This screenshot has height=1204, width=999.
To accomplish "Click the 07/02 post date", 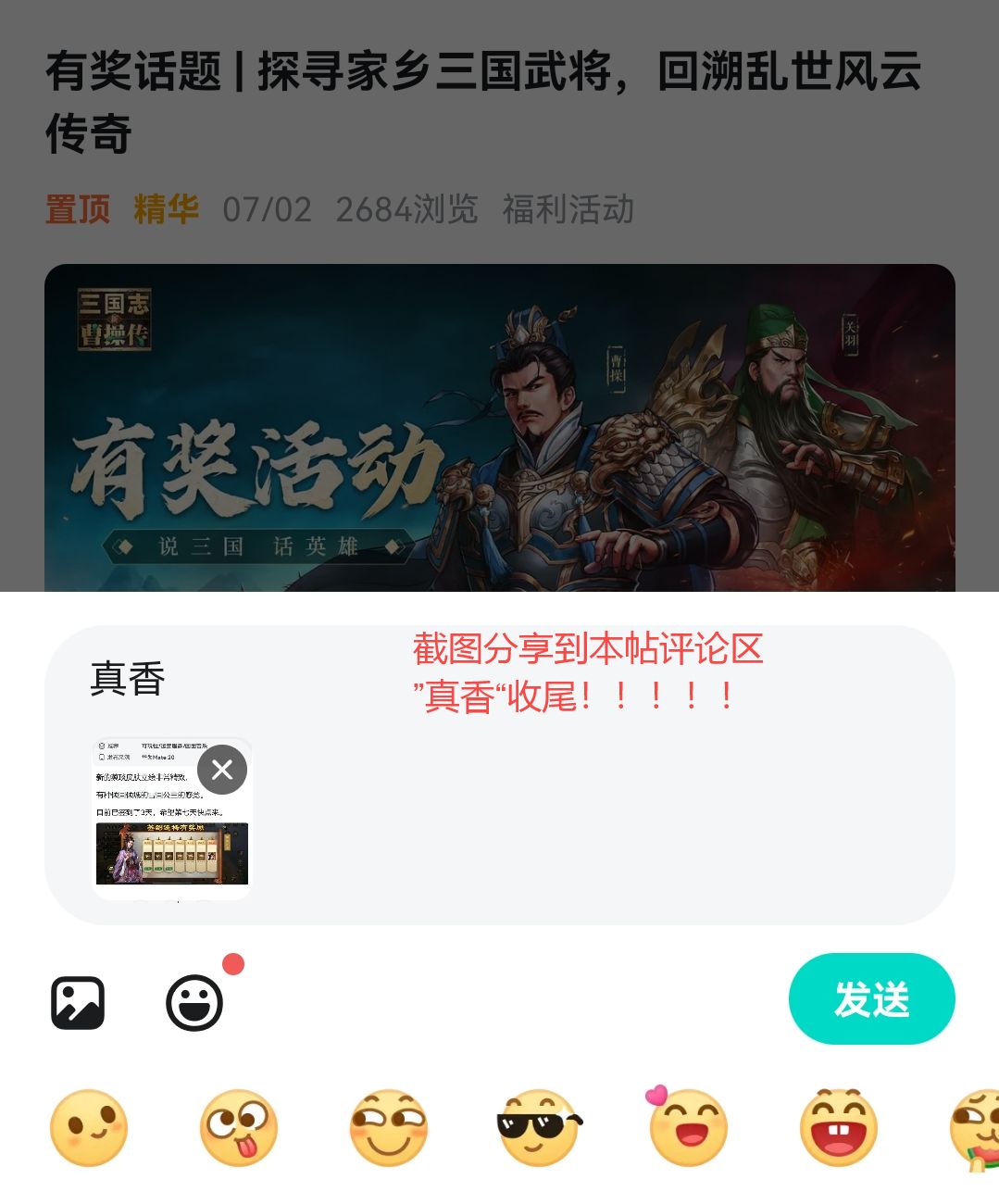I will point(267,211).
